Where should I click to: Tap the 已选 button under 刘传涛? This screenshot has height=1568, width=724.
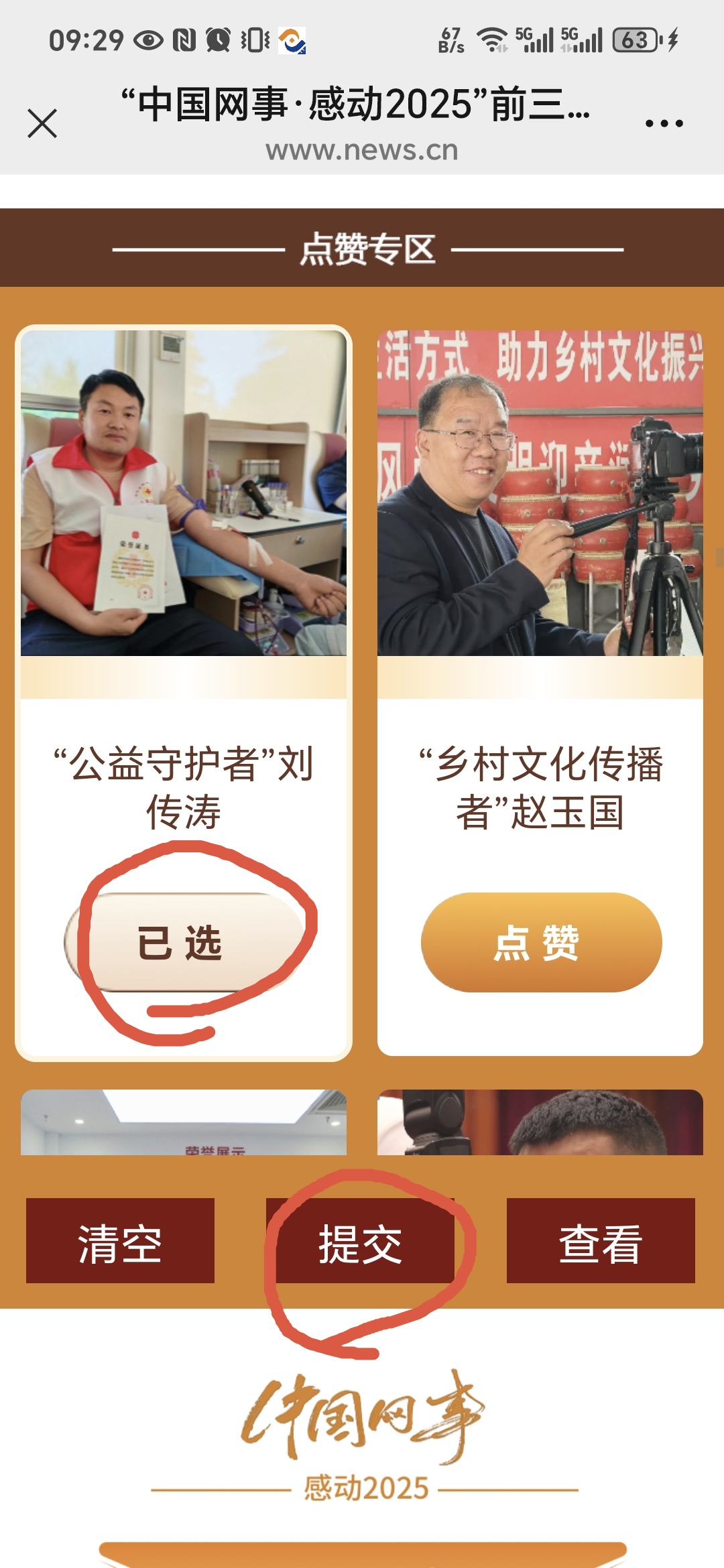(182, 942)
